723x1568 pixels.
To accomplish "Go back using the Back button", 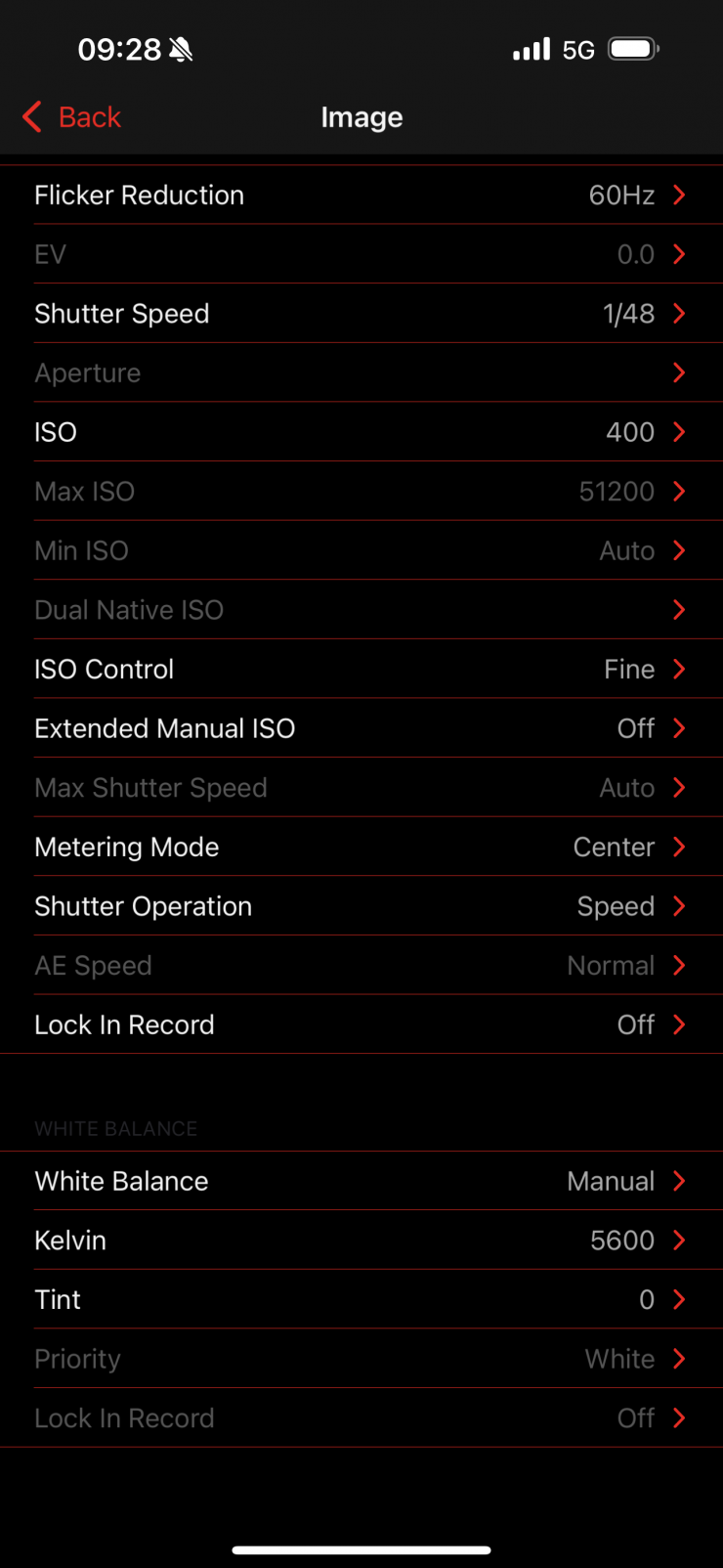I will click(72, 117).
